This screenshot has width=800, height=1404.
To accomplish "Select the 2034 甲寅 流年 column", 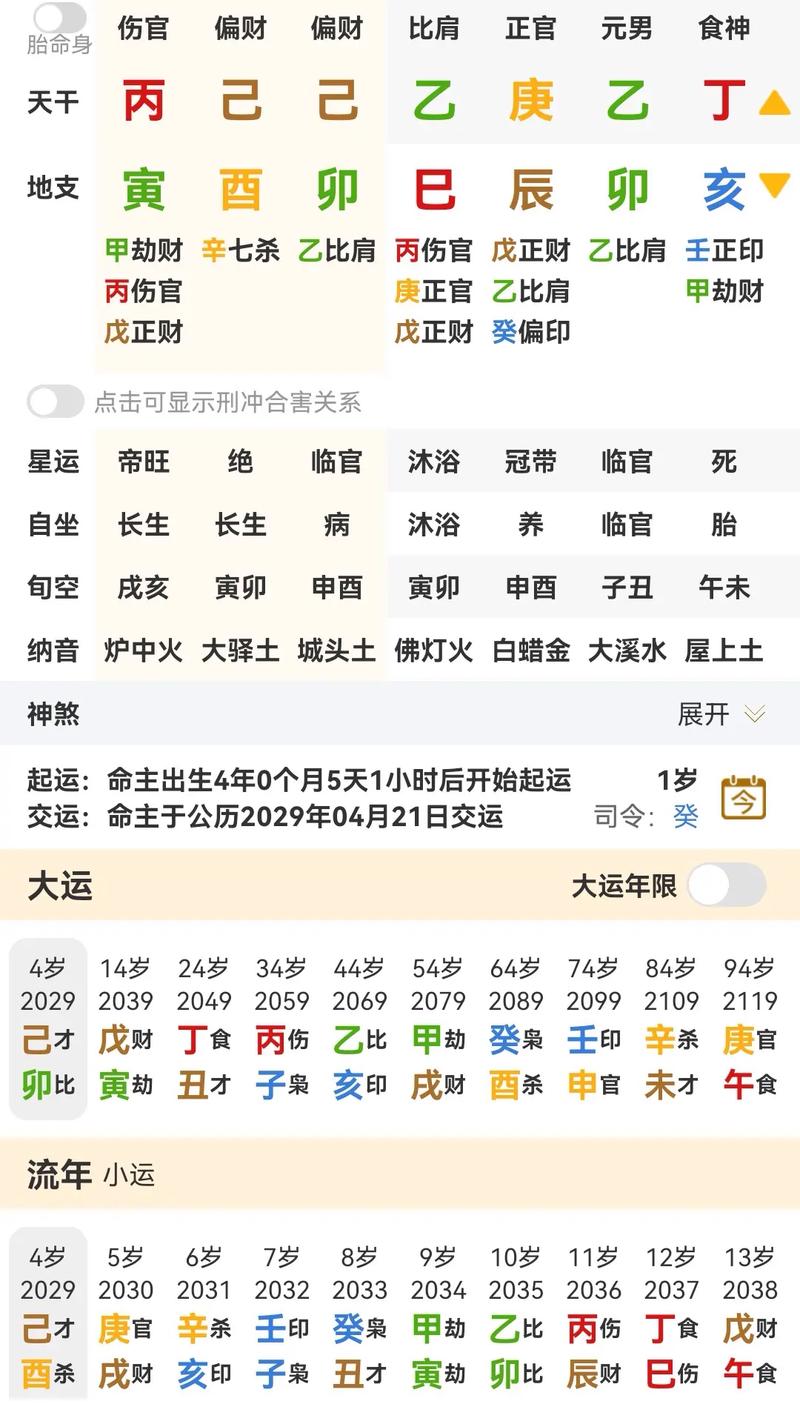I will pos(438,1316).
